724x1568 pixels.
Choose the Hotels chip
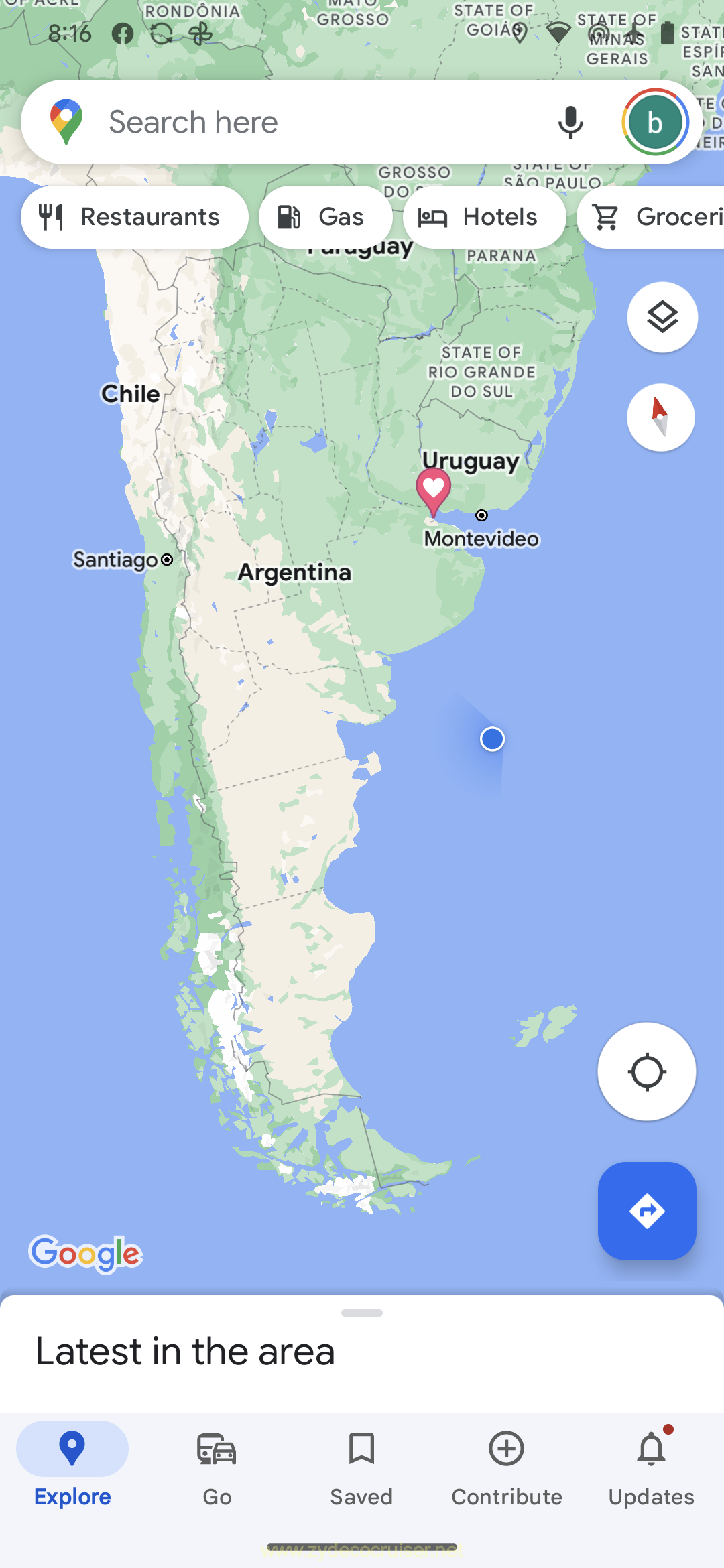point(484,217)
